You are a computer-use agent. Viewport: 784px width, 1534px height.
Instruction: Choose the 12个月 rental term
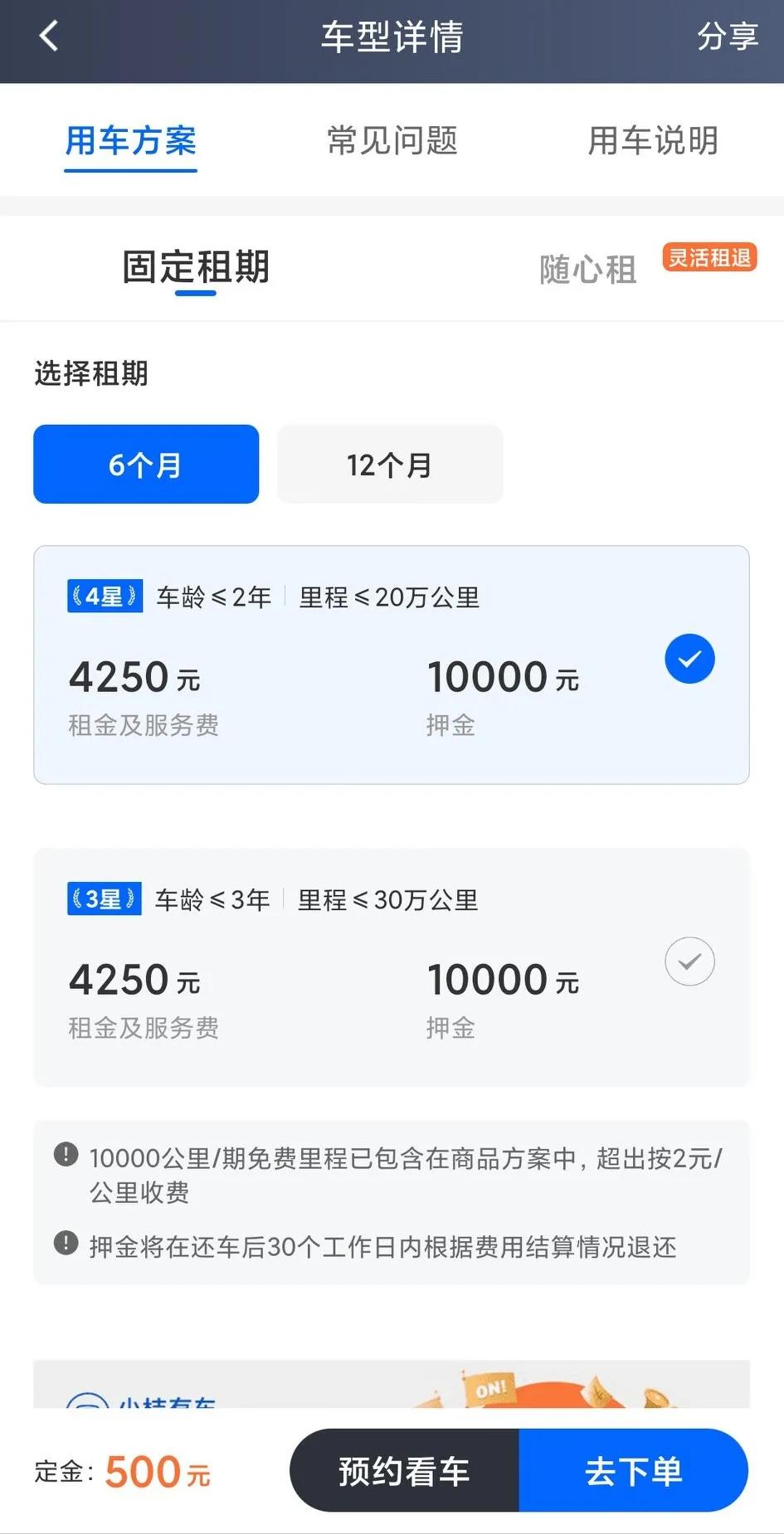coord(390,464)
